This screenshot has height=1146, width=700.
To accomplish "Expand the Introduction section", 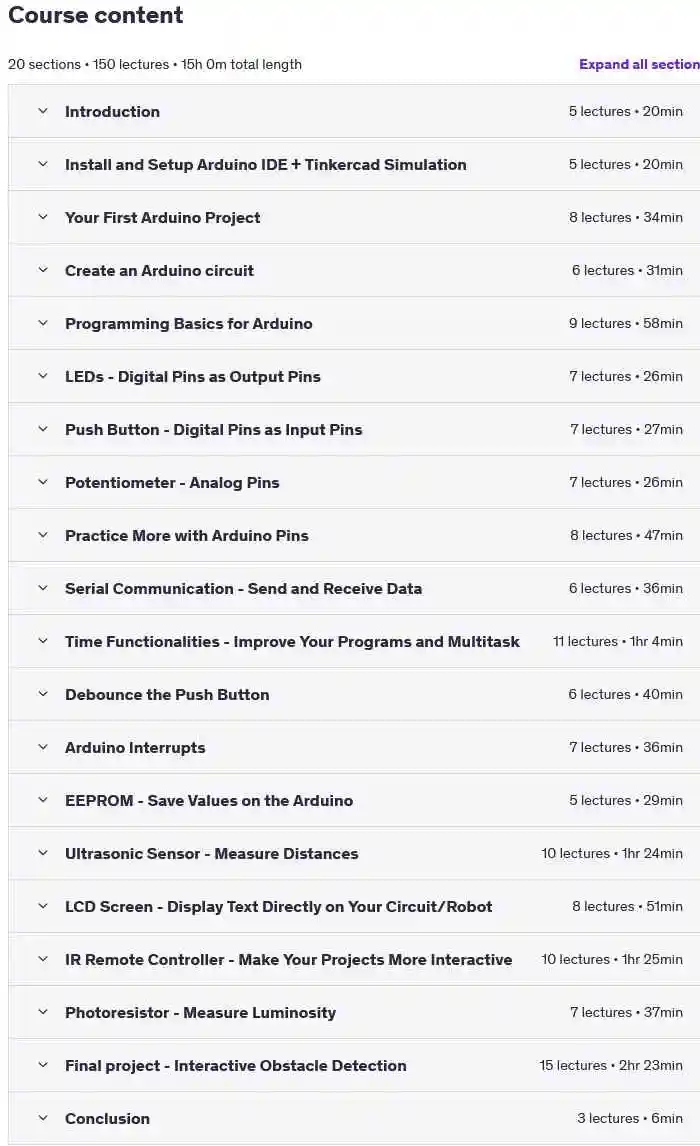I will 354,111.
